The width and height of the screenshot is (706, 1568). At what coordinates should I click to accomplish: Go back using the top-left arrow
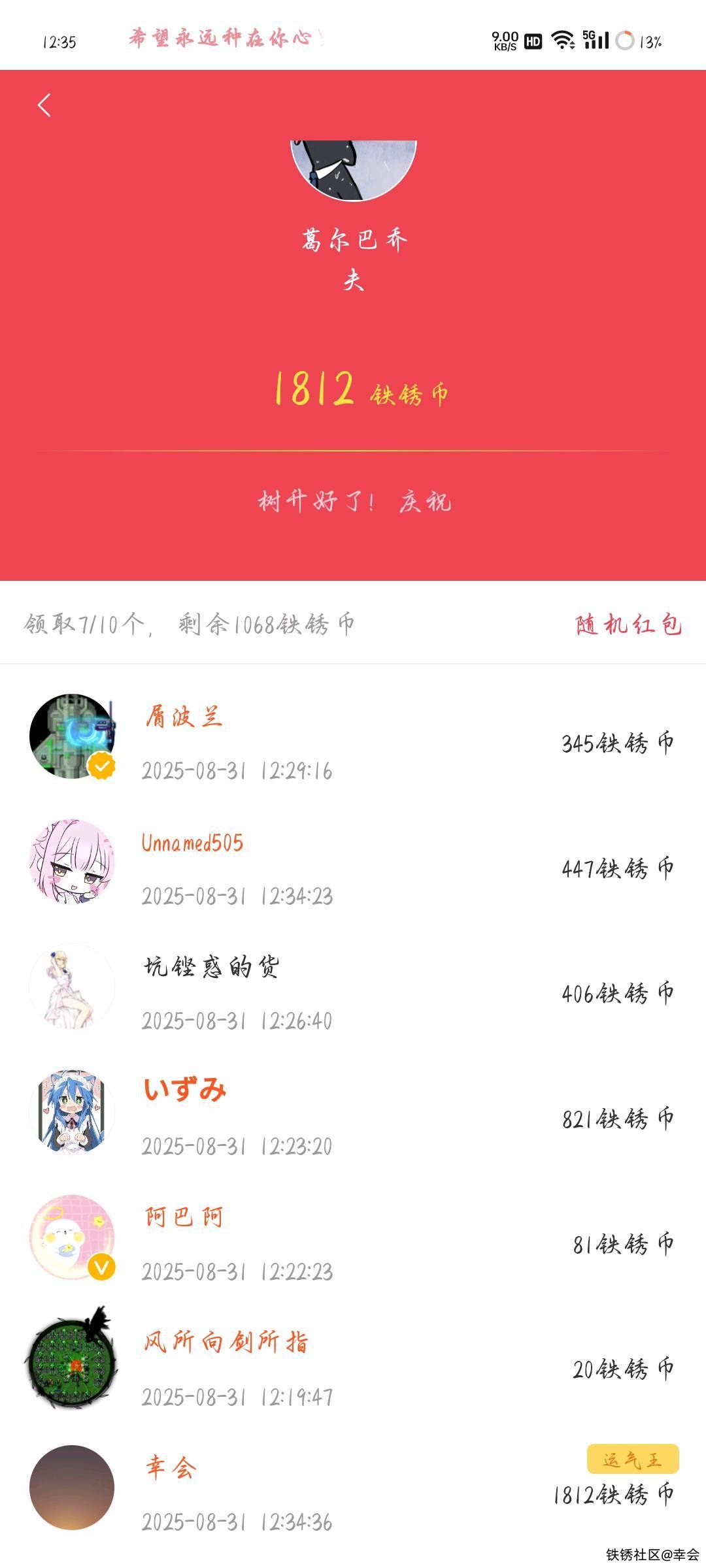click(44, 105)
